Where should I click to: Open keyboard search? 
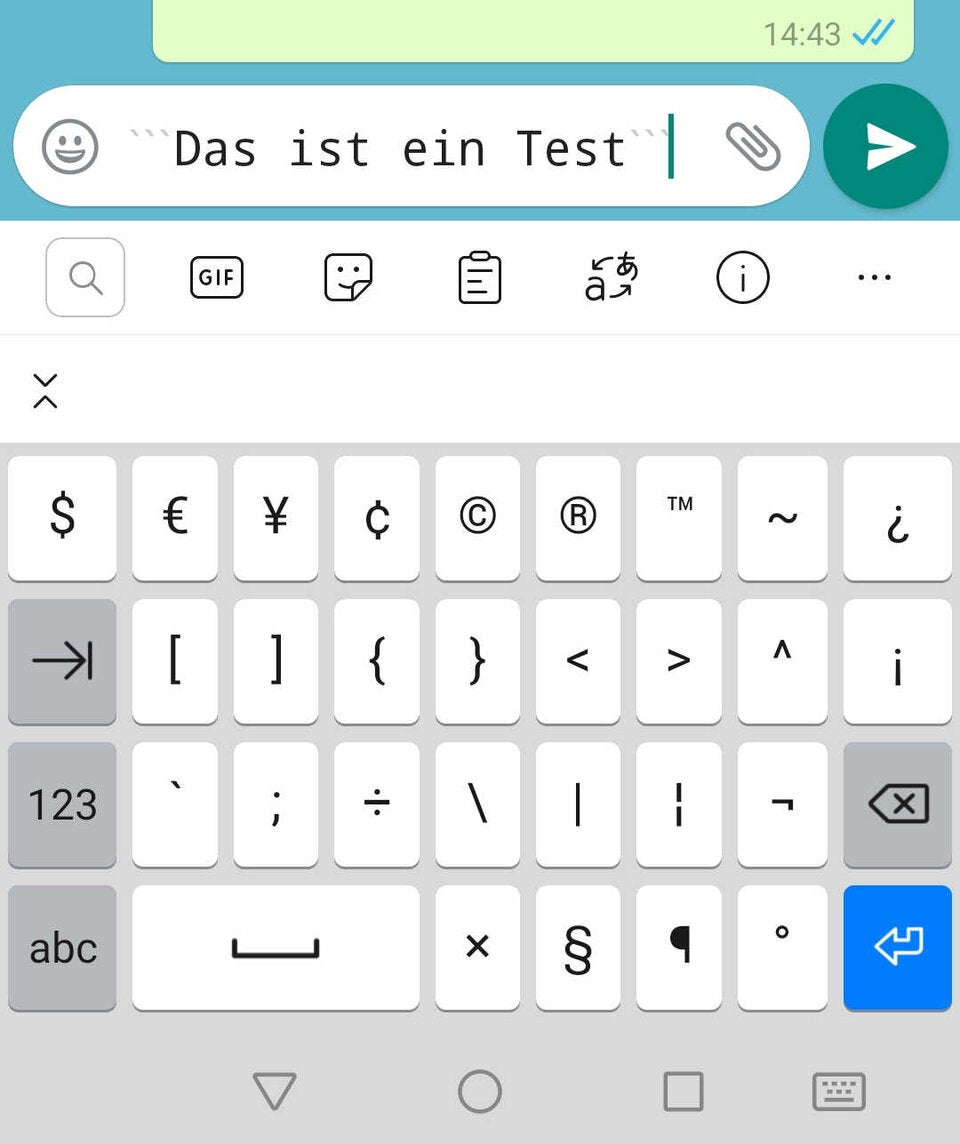(84, 277)
